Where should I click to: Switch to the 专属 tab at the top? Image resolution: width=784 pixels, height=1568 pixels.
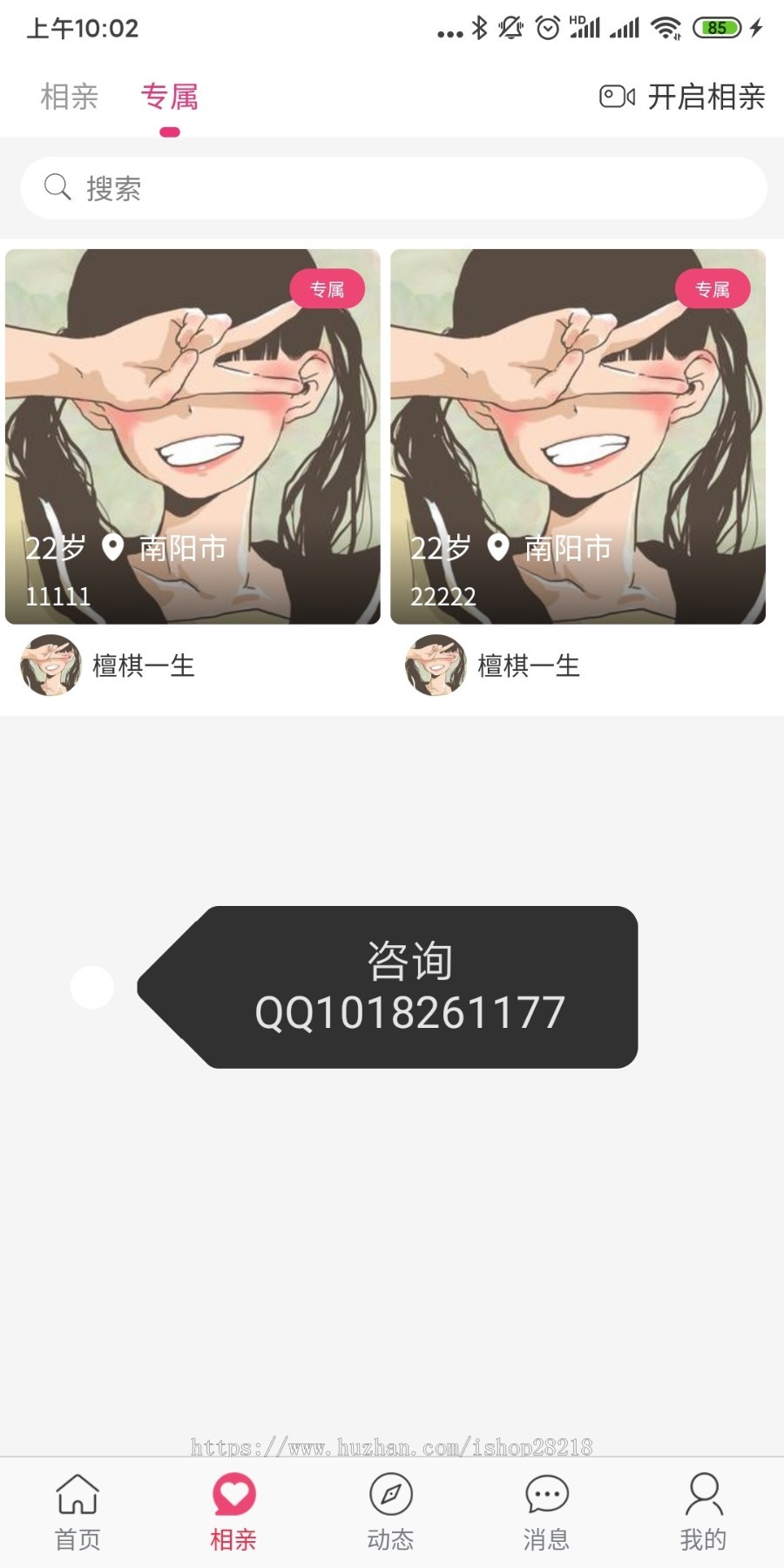pyautogui.click(x=171, y=97)
